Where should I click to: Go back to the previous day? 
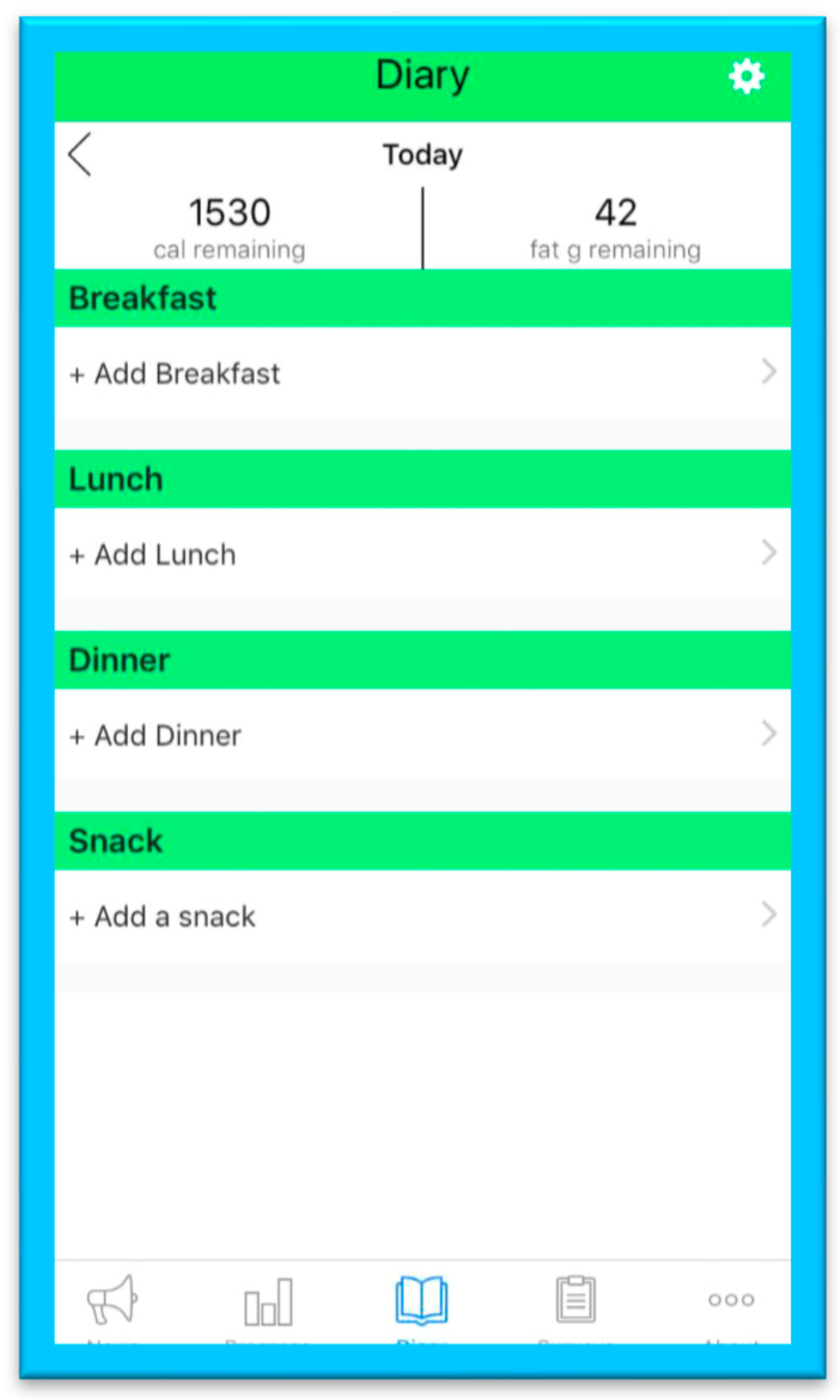click(80, 154)
